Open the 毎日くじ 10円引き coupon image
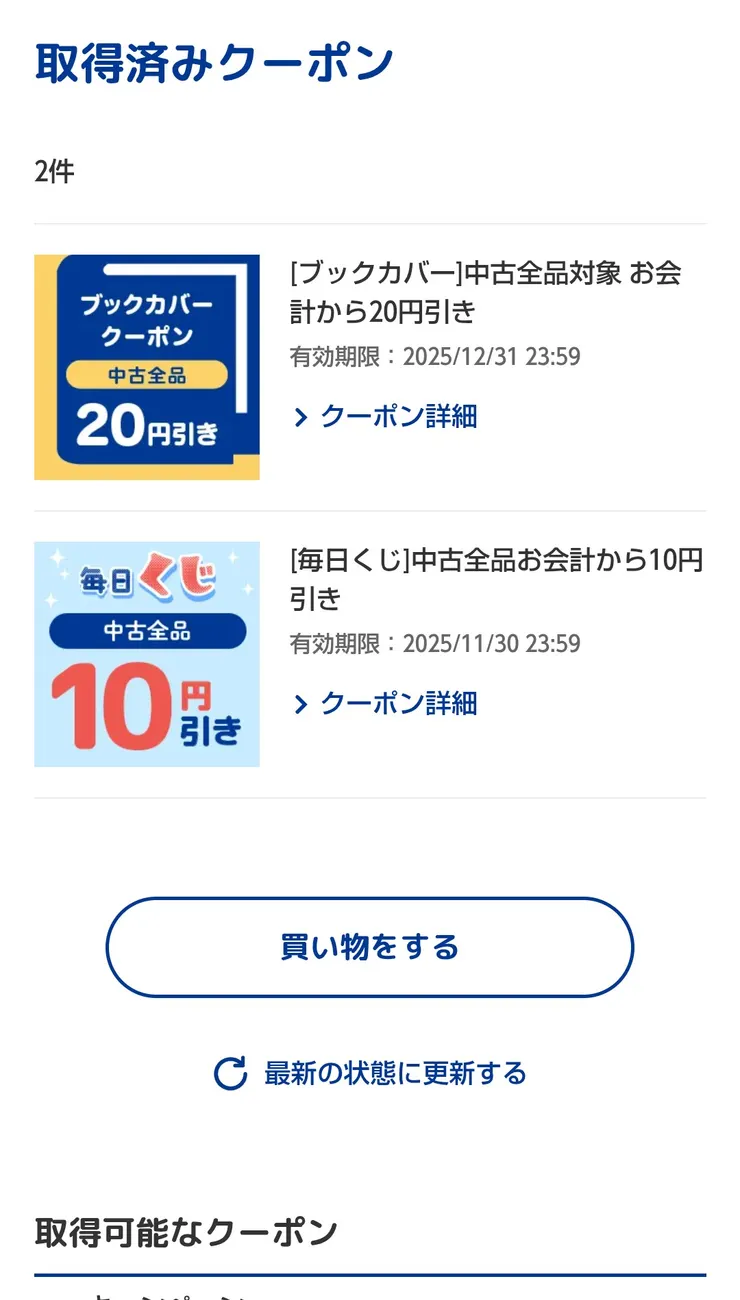The image size is (740, 1300). pos(146,653)
